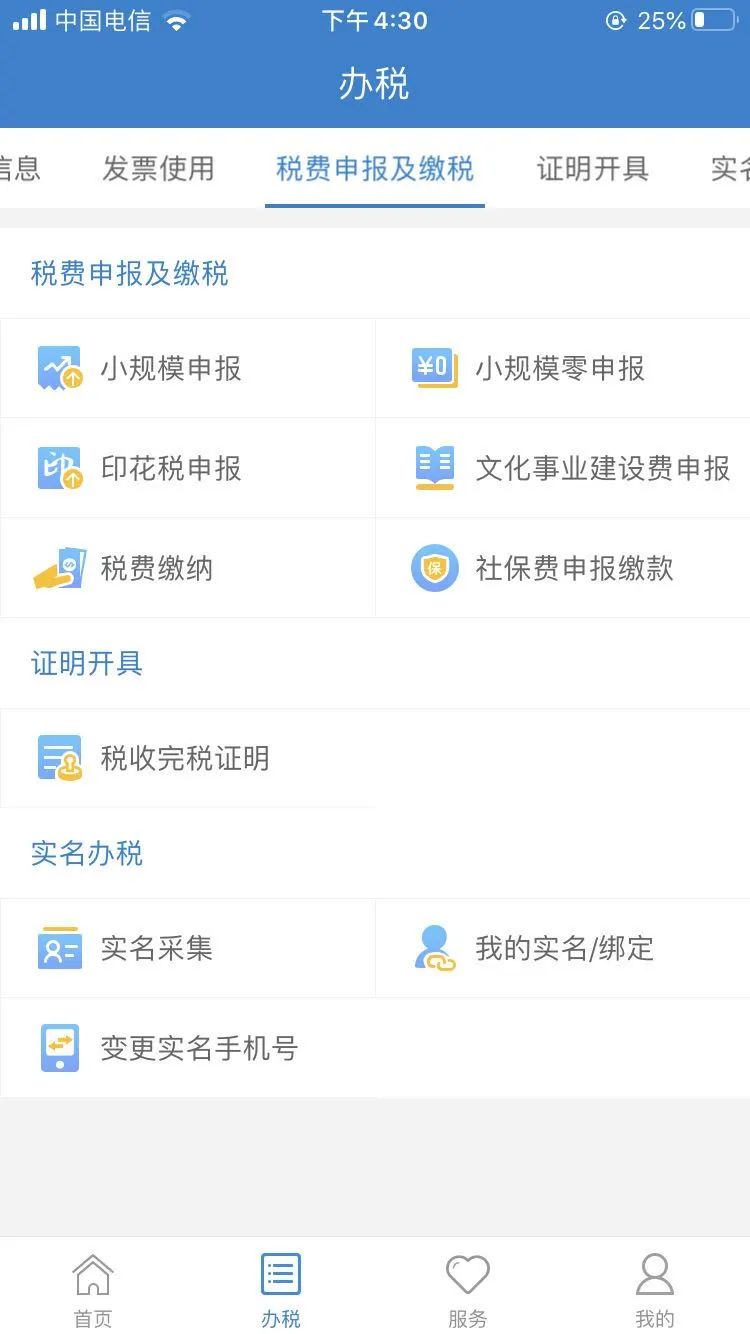Screen dimensions: 750x1334
Task: Open 小规模申报
Action: coord(188,368)
